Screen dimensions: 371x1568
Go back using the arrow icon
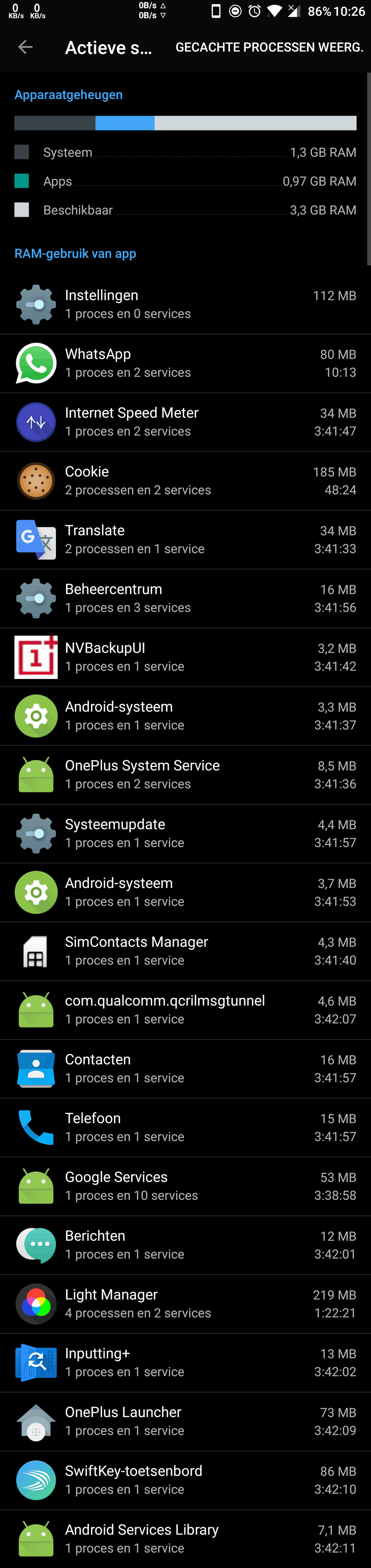25,47
